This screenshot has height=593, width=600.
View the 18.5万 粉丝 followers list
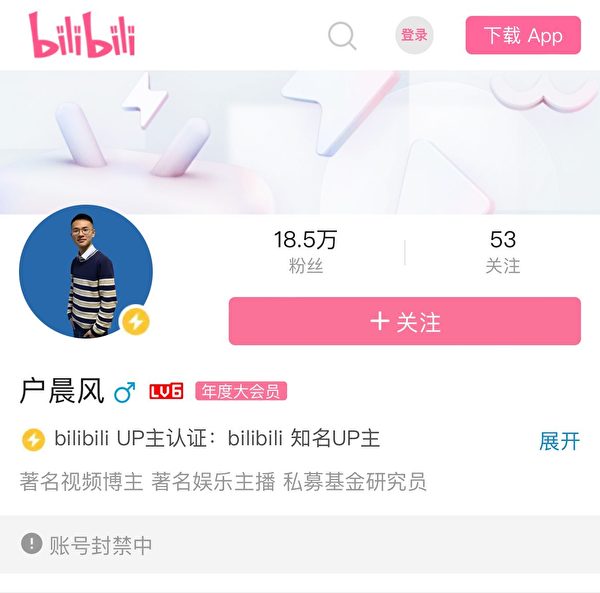pyautogui.click(x=305, y=251)
